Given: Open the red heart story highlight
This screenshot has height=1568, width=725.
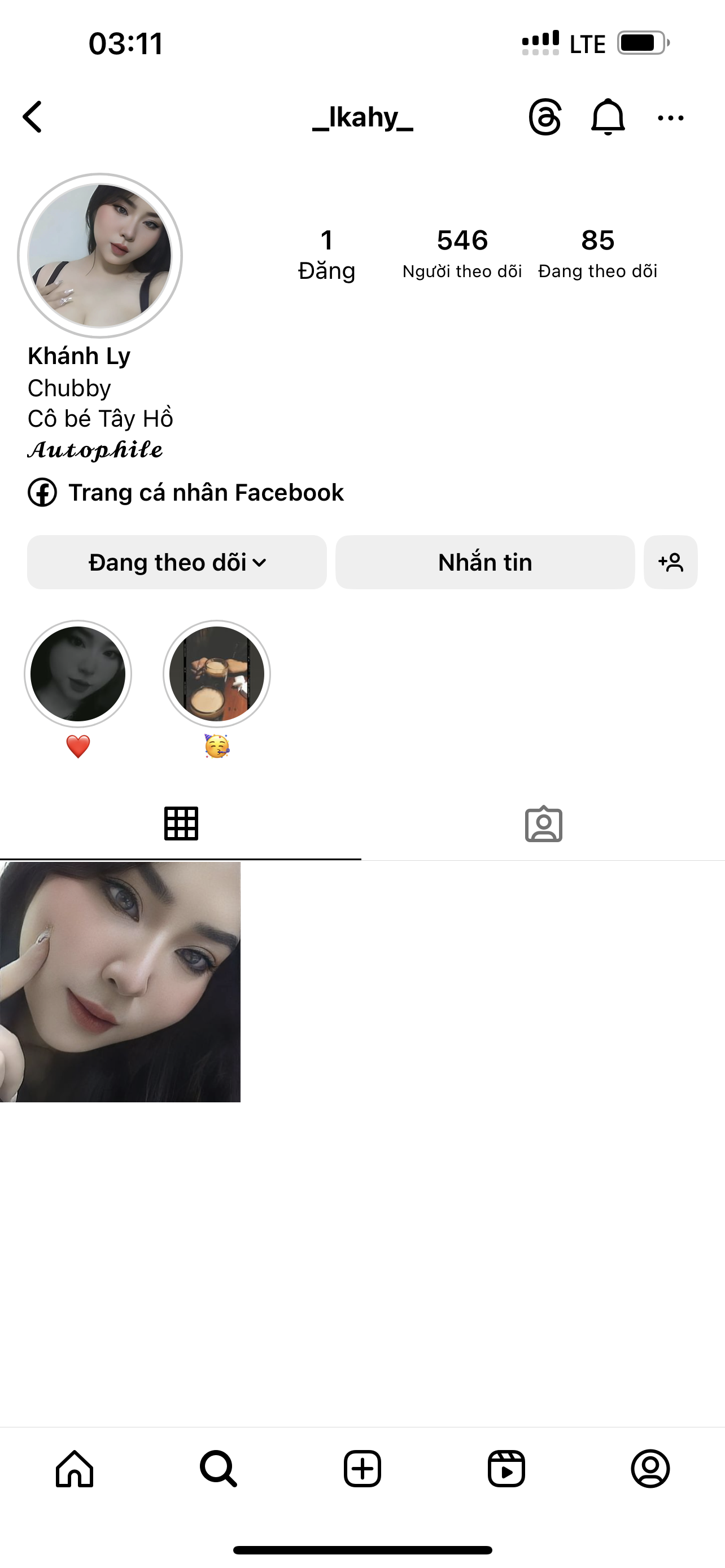Looking at the screenshot, I should 78,674.
